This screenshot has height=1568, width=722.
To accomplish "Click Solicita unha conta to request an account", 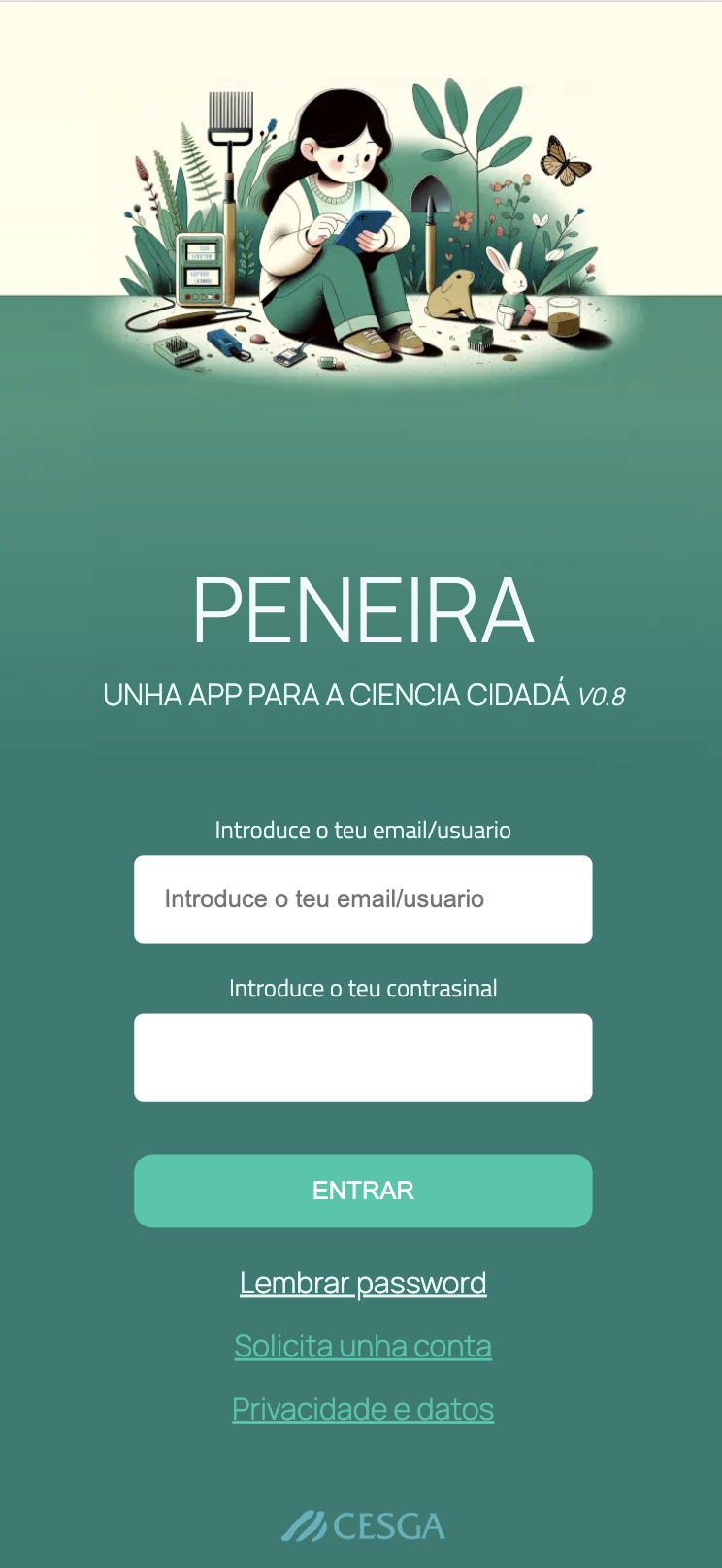I will click(x=363, y=1346).
